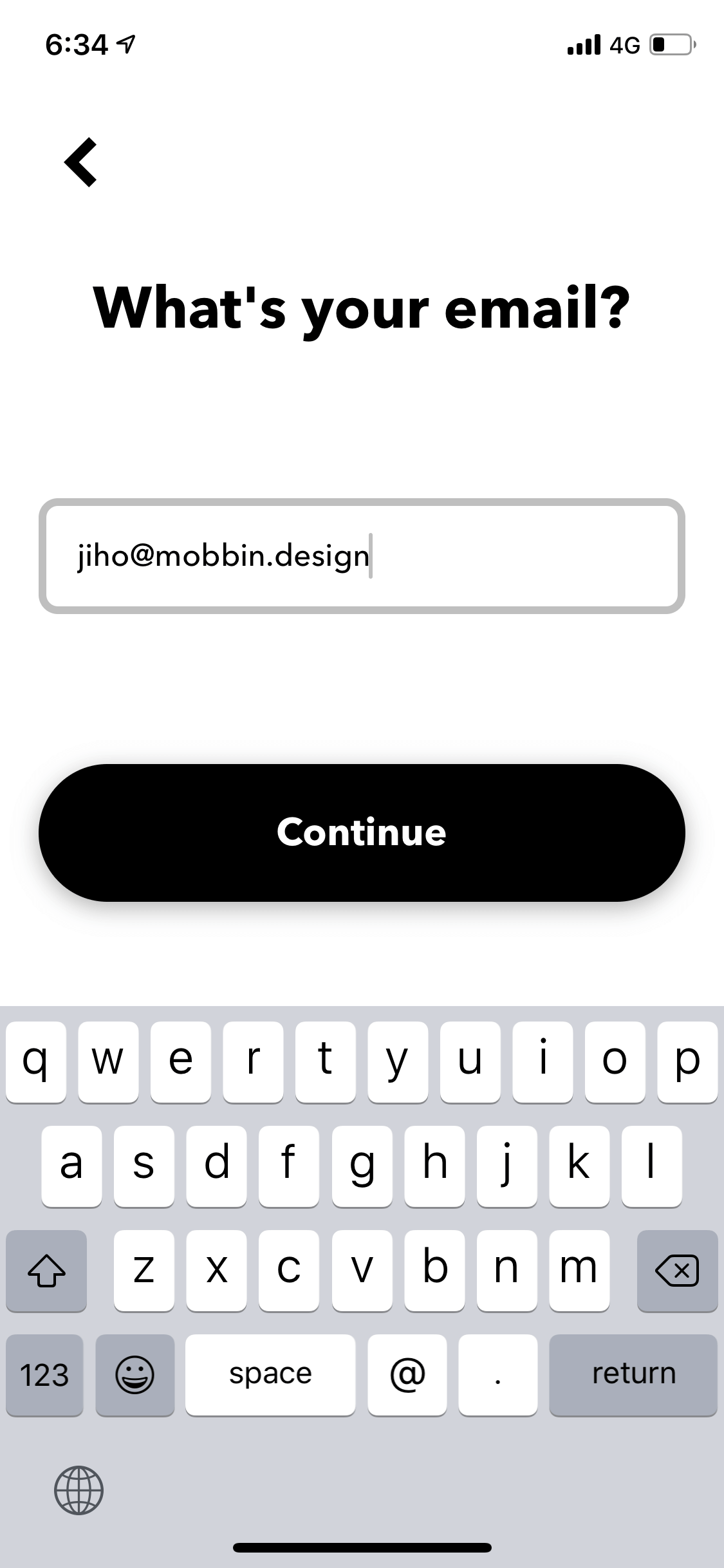724x1568 pixels.
Task: Open the emoji keyboard
Action: point(135,1374)
